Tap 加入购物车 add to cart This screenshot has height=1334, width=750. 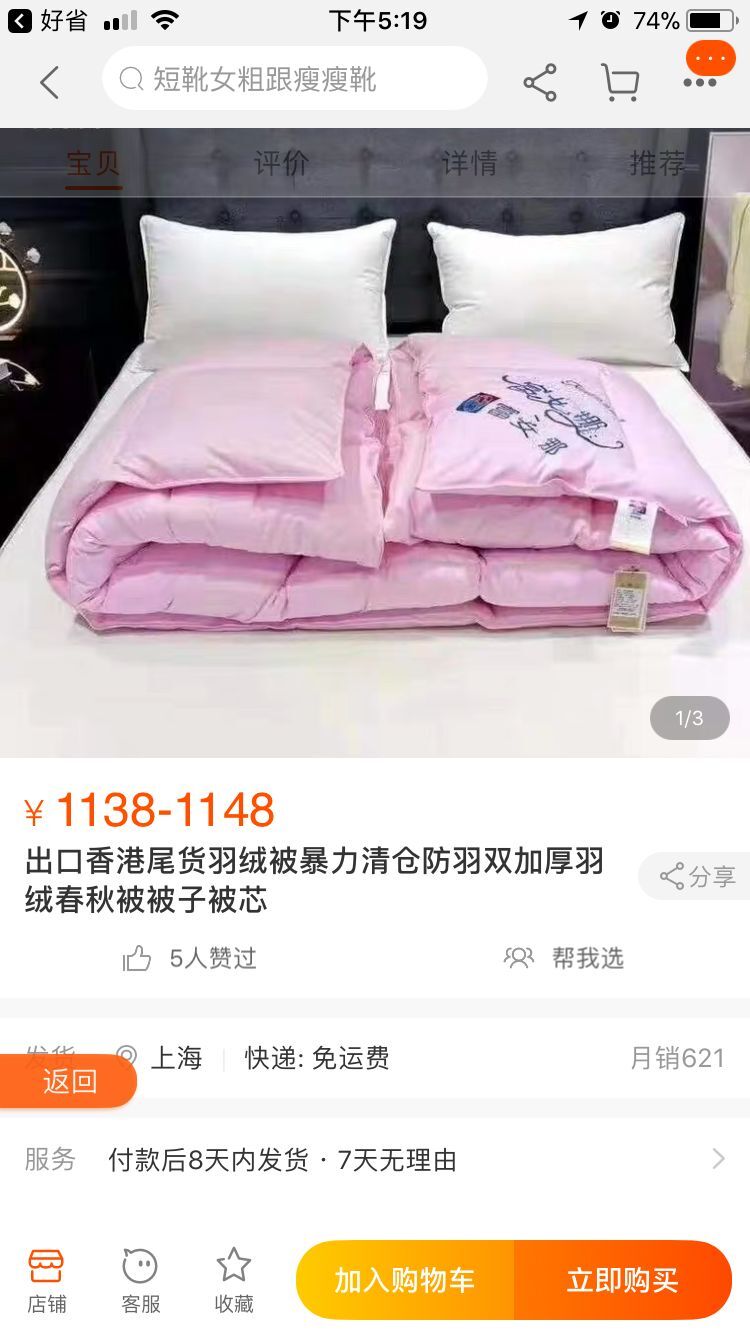[x=404, y=1280]
